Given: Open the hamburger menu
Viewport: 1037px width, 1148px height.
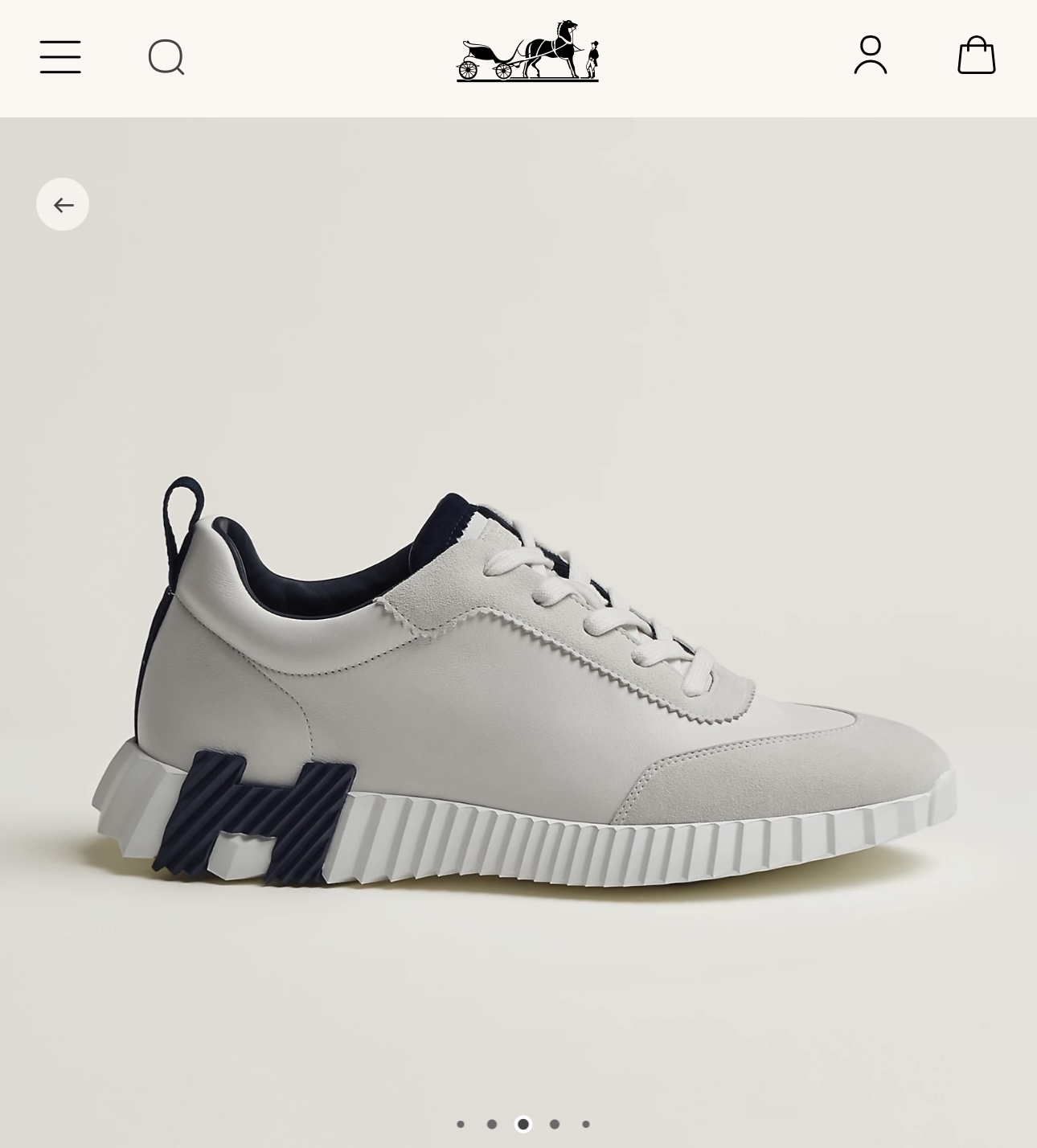Looking at the screenshot, I should (x=60, y=57).
